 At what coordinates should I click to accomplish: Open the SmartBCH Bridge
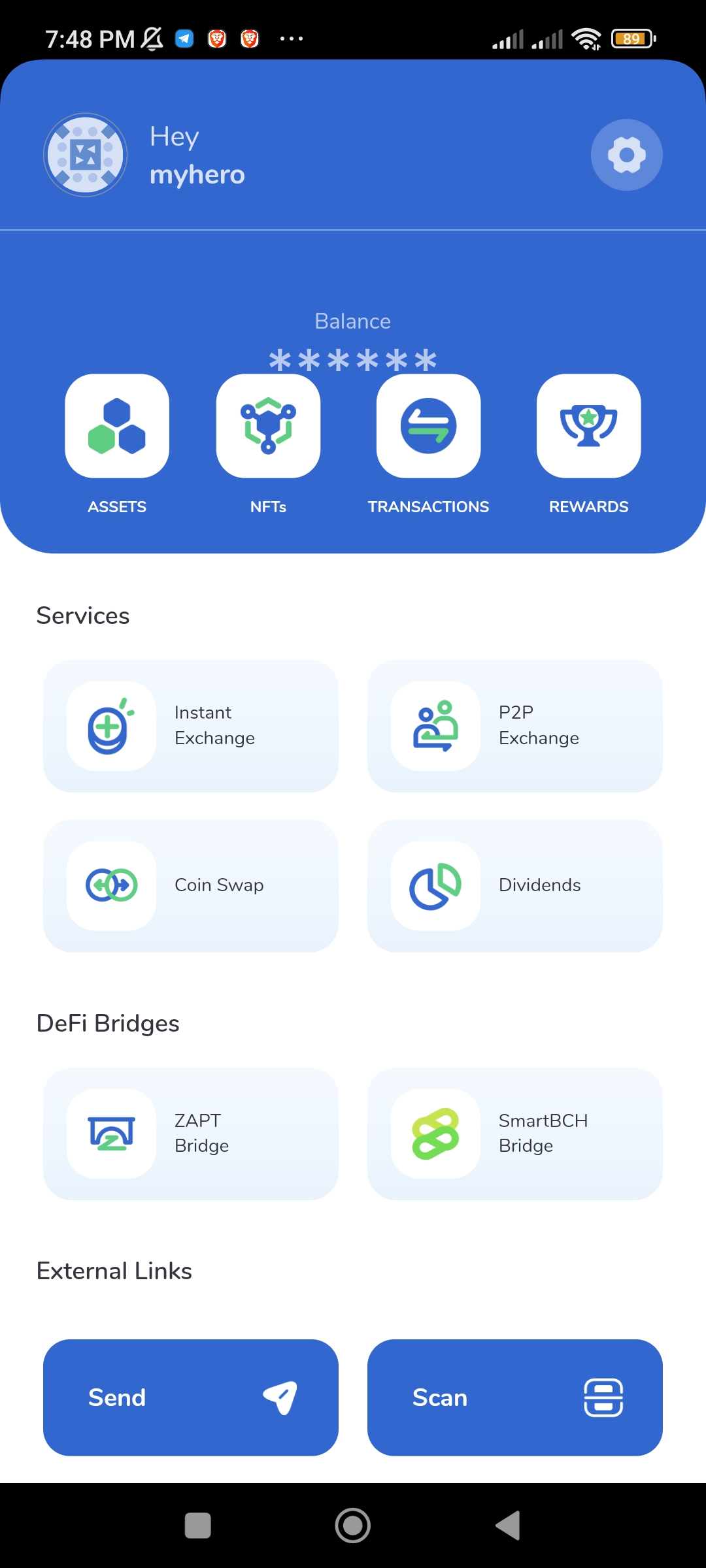(515, 1134)
